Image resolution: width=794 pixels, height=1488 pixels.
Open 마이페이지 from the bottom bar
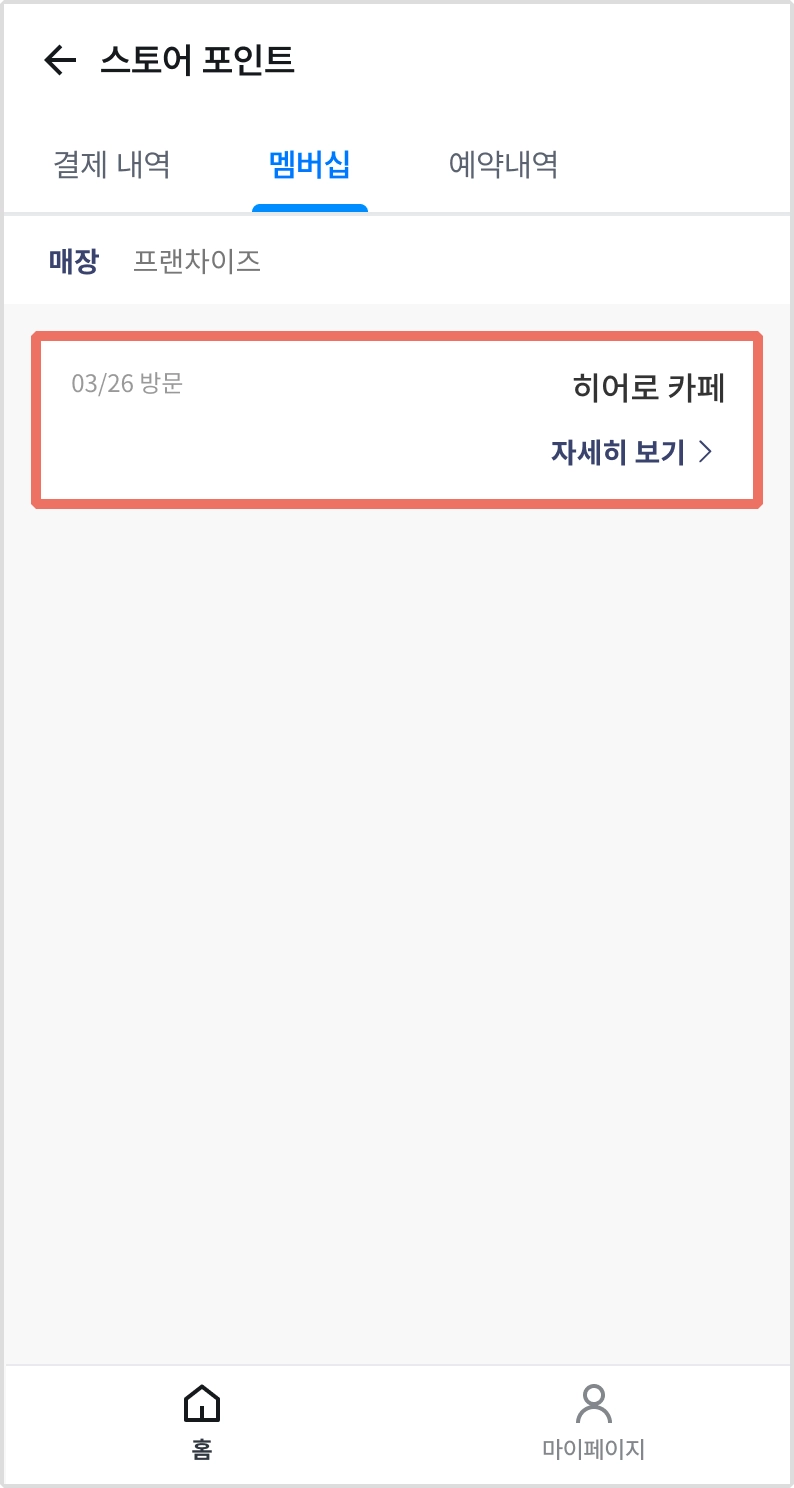click(593, 1422)
